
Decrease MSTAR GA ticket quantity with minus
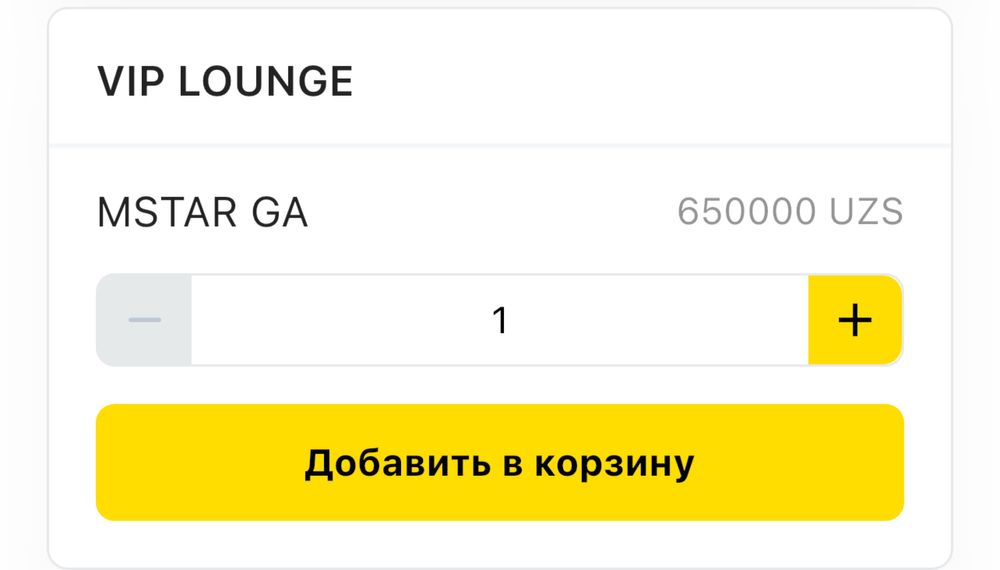click(x=145, y=321)
